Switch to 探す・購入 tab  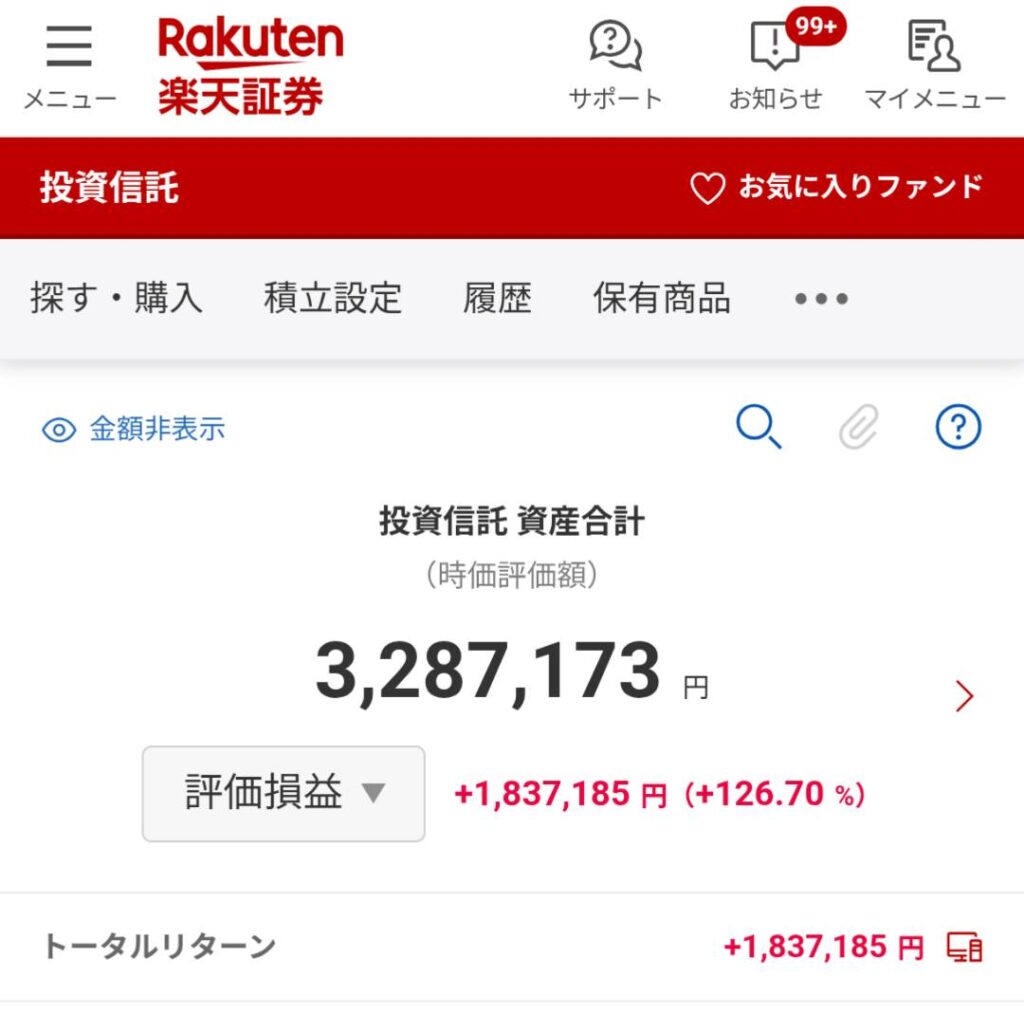116,298
